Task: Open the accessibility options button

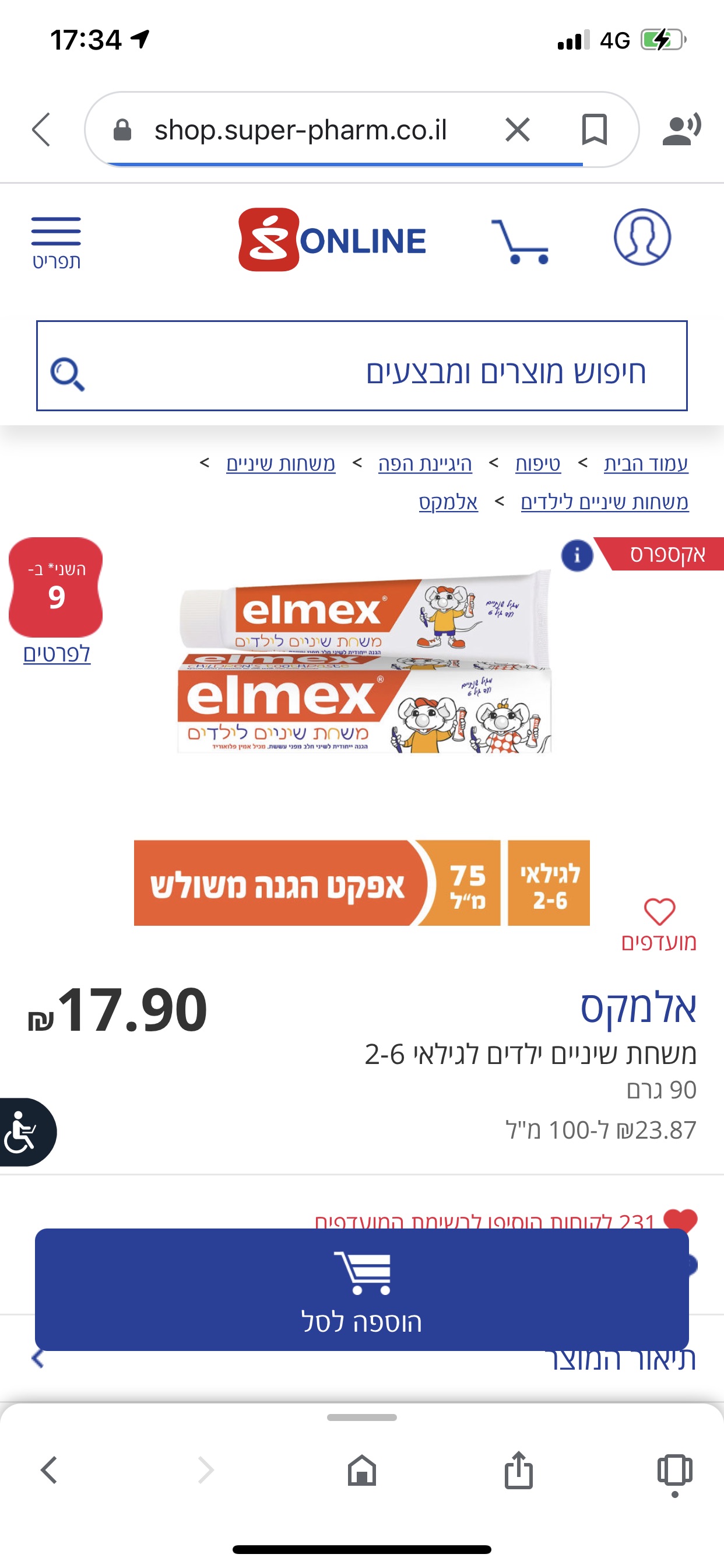Action: coord(23,1132)
